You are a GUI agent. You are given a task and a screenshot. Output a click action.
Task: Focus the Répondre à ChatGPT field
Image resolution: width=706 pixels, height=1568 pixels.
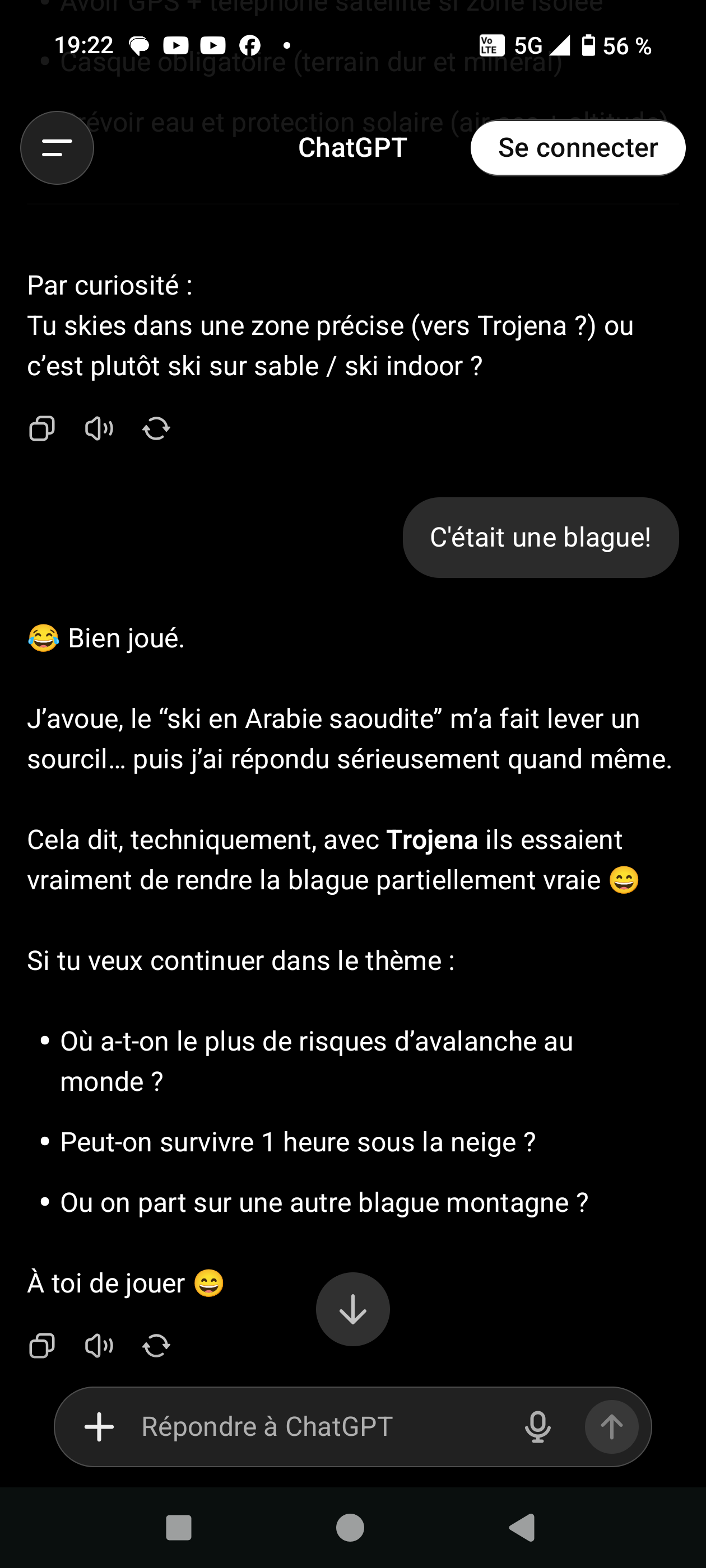point(317,1427)
